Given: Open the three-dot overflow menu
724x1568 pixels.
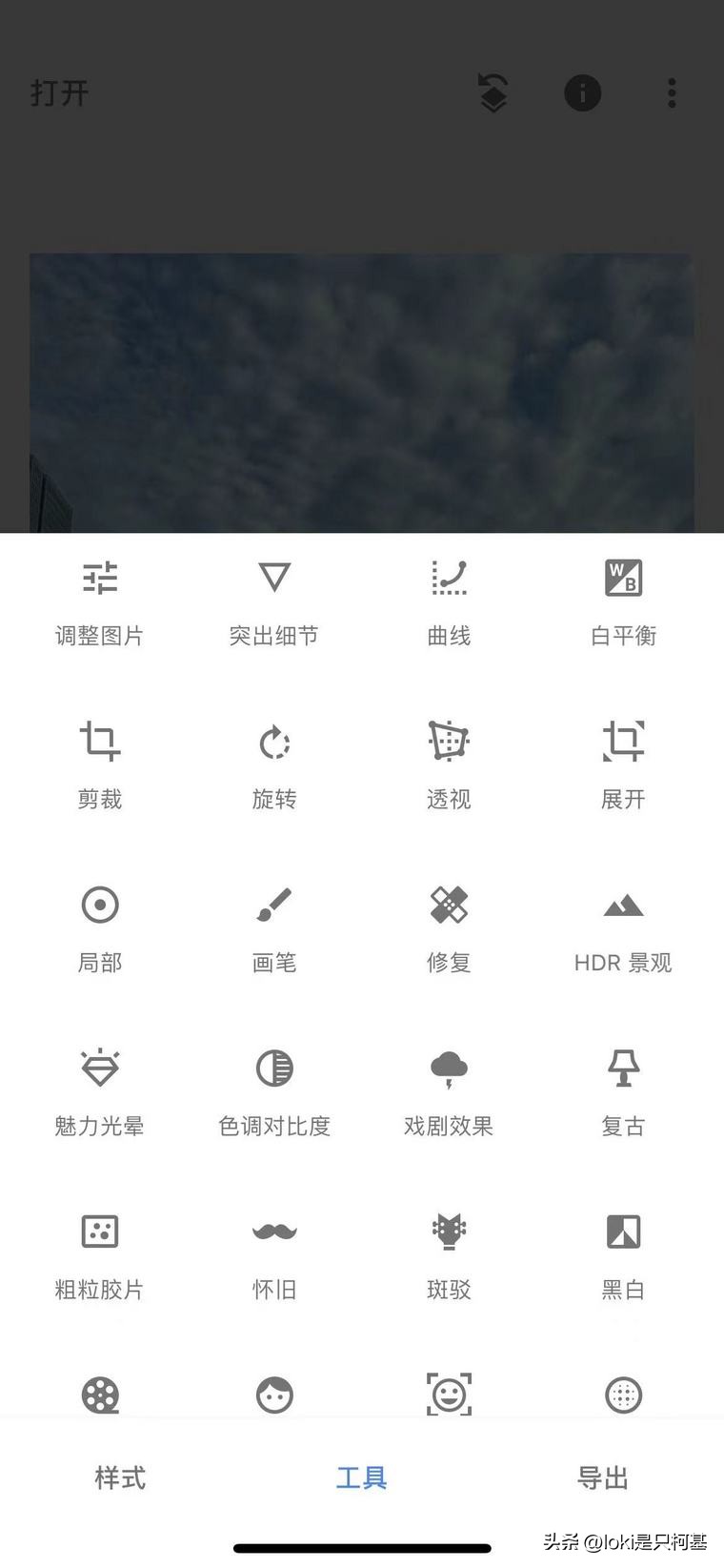Looking at the screenshot, I should [x=672, y=92].
